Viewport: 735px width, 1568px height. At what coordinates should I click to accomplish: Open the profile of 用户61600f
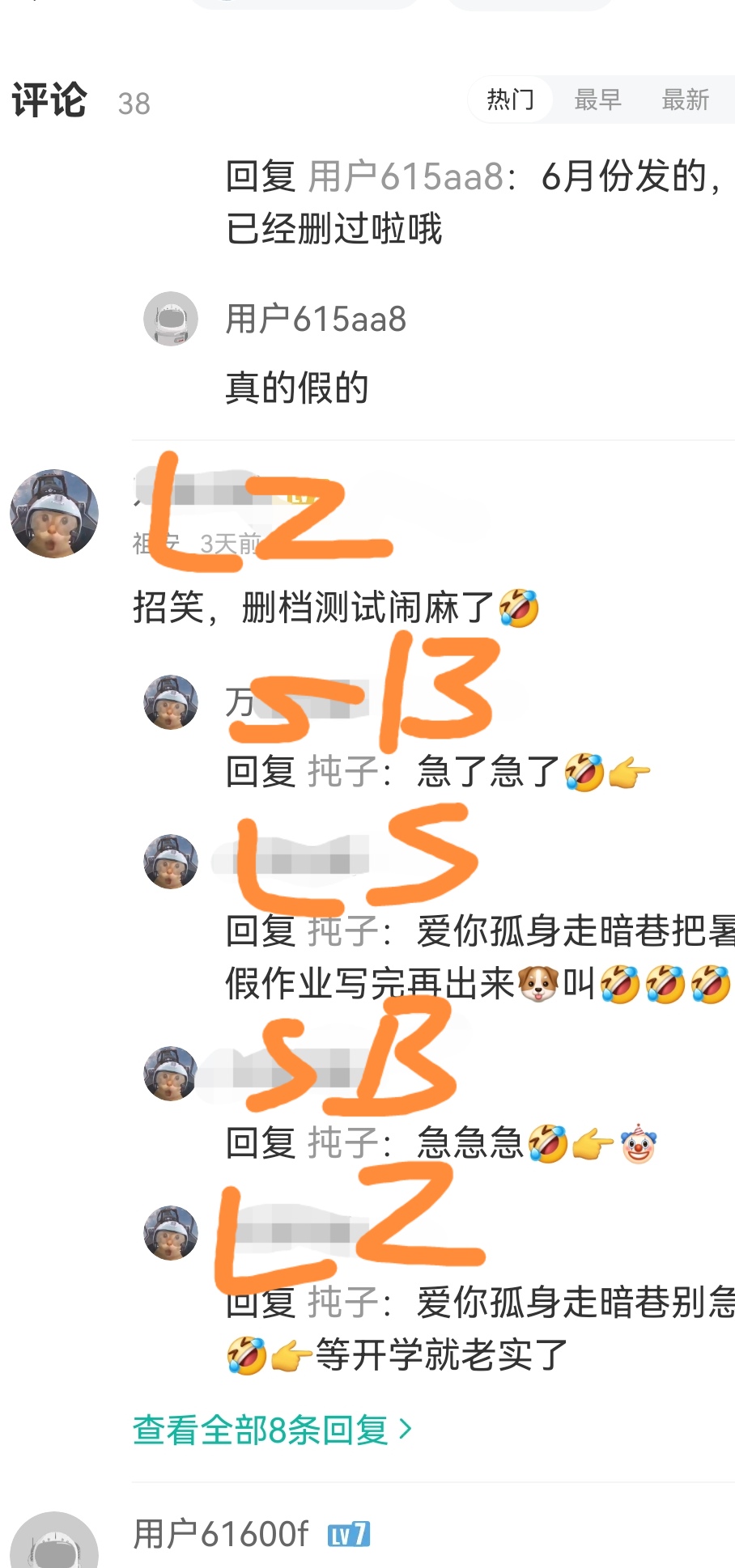pos(220,1534)
